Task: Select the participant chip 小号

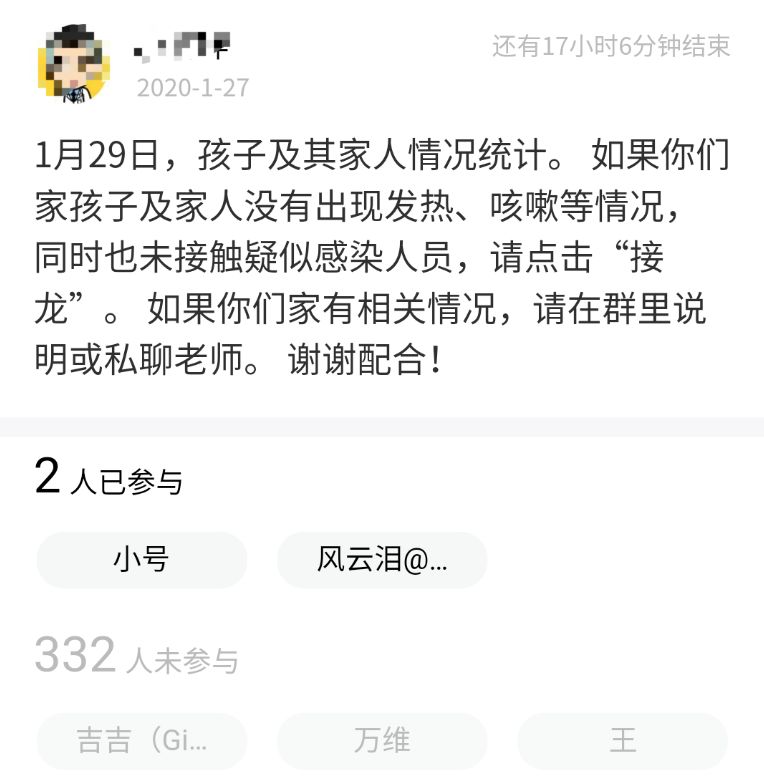Action: [x=141, y=559]
